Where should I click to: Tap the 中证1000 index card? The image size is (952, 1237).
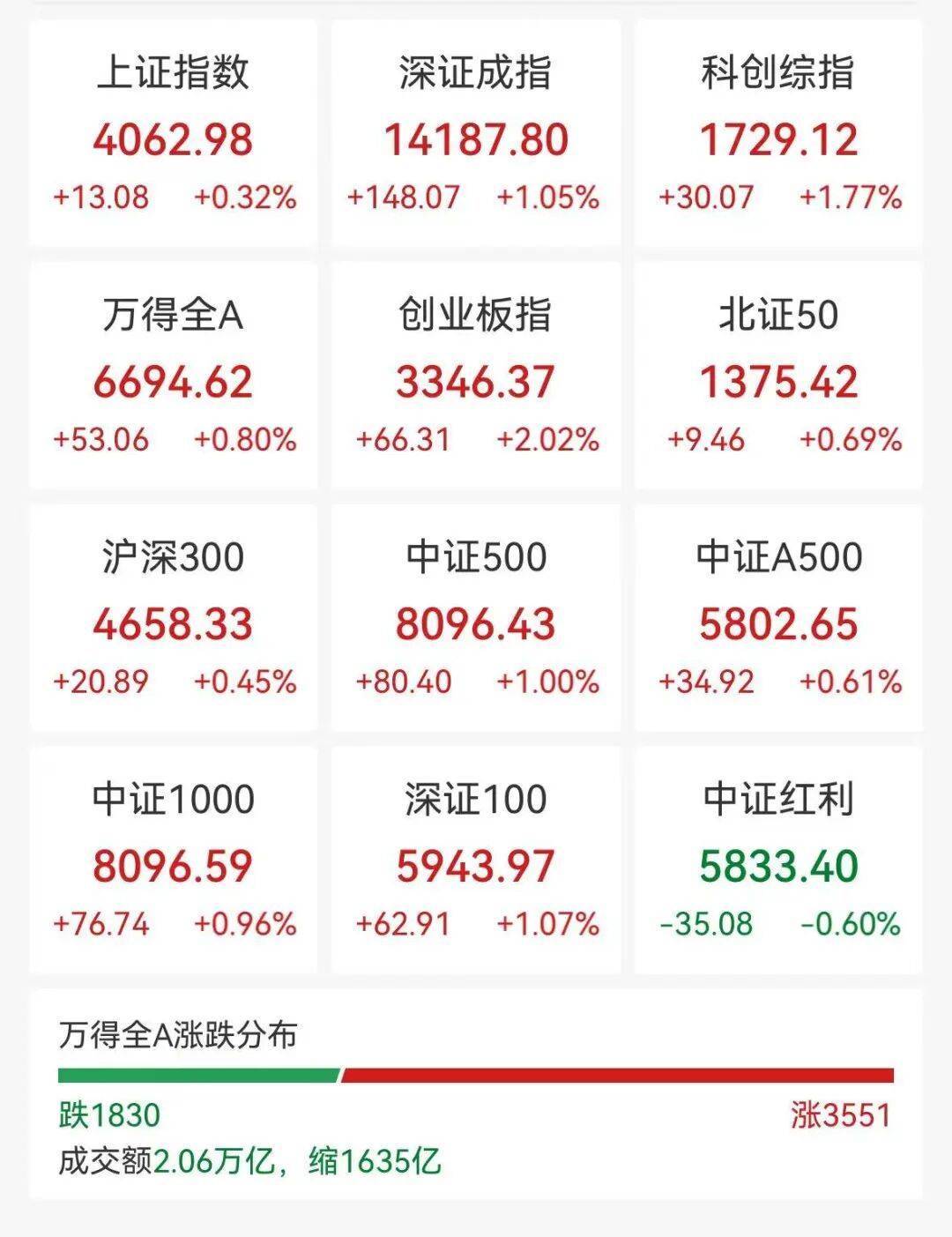[173, 861]
